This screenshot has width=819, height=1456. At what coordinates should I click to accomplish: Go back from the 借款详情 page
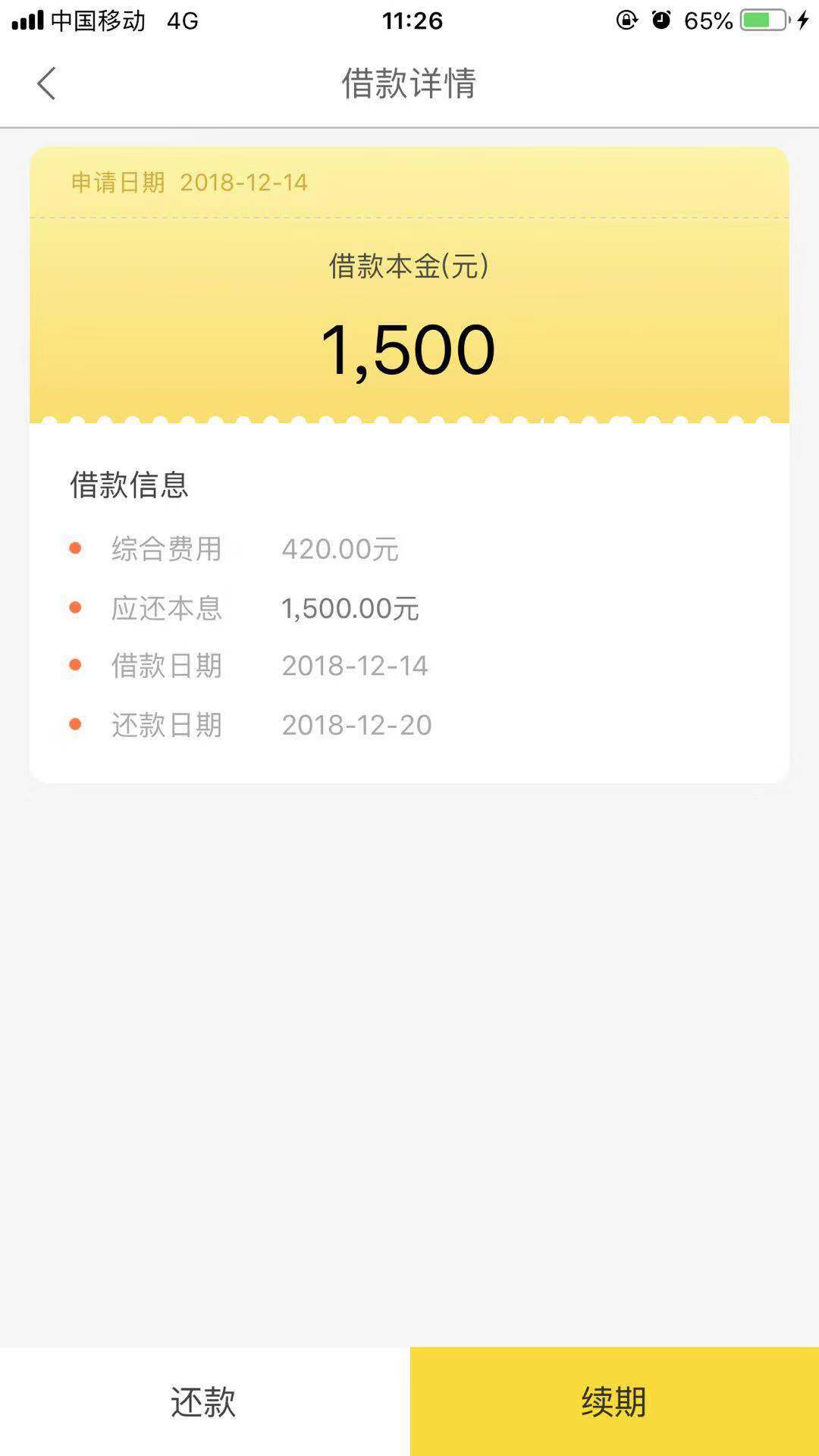(47, 83)
